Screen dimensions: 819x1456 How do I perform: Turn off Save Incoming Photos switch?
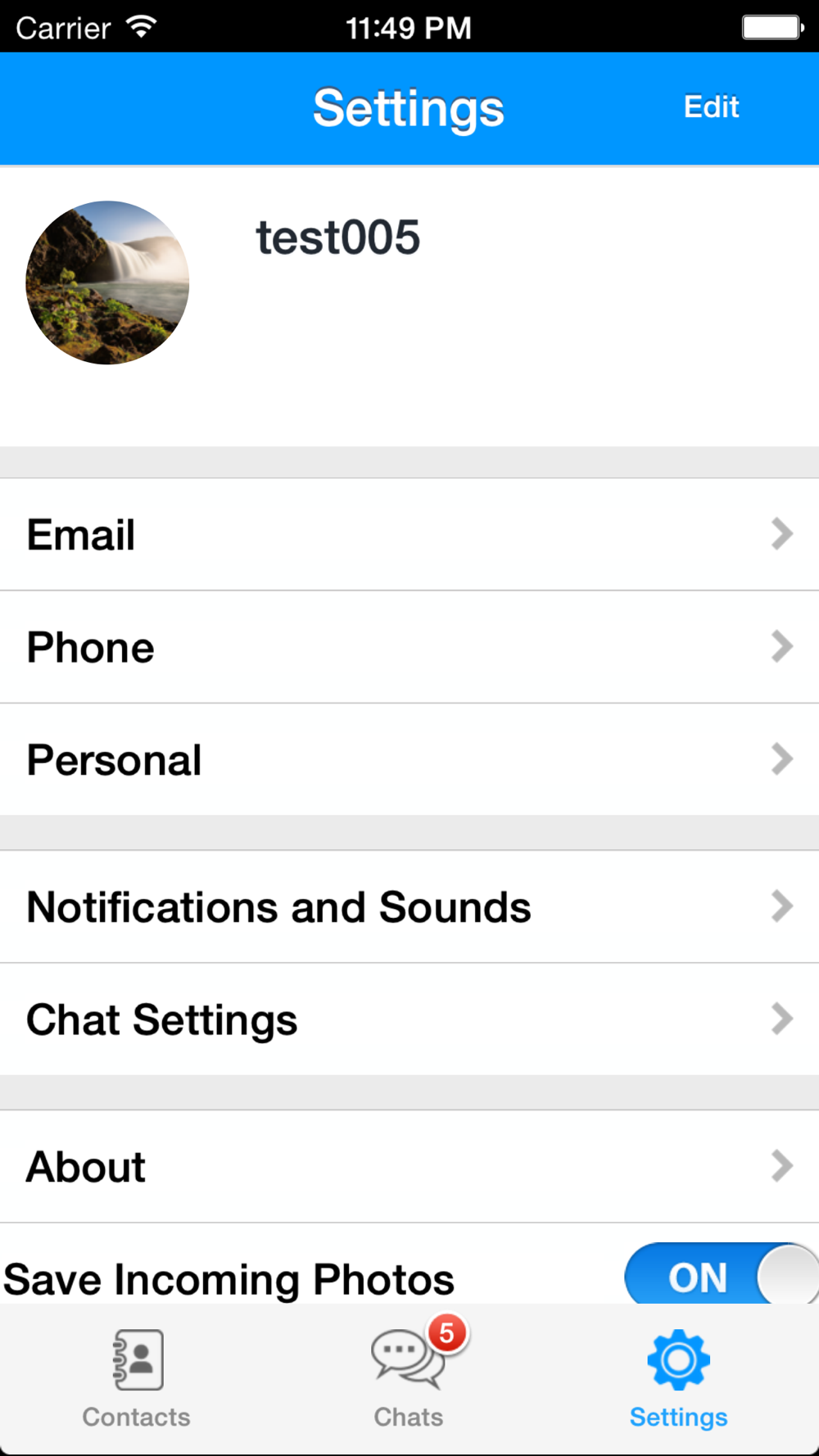(x=719, y=1276)
